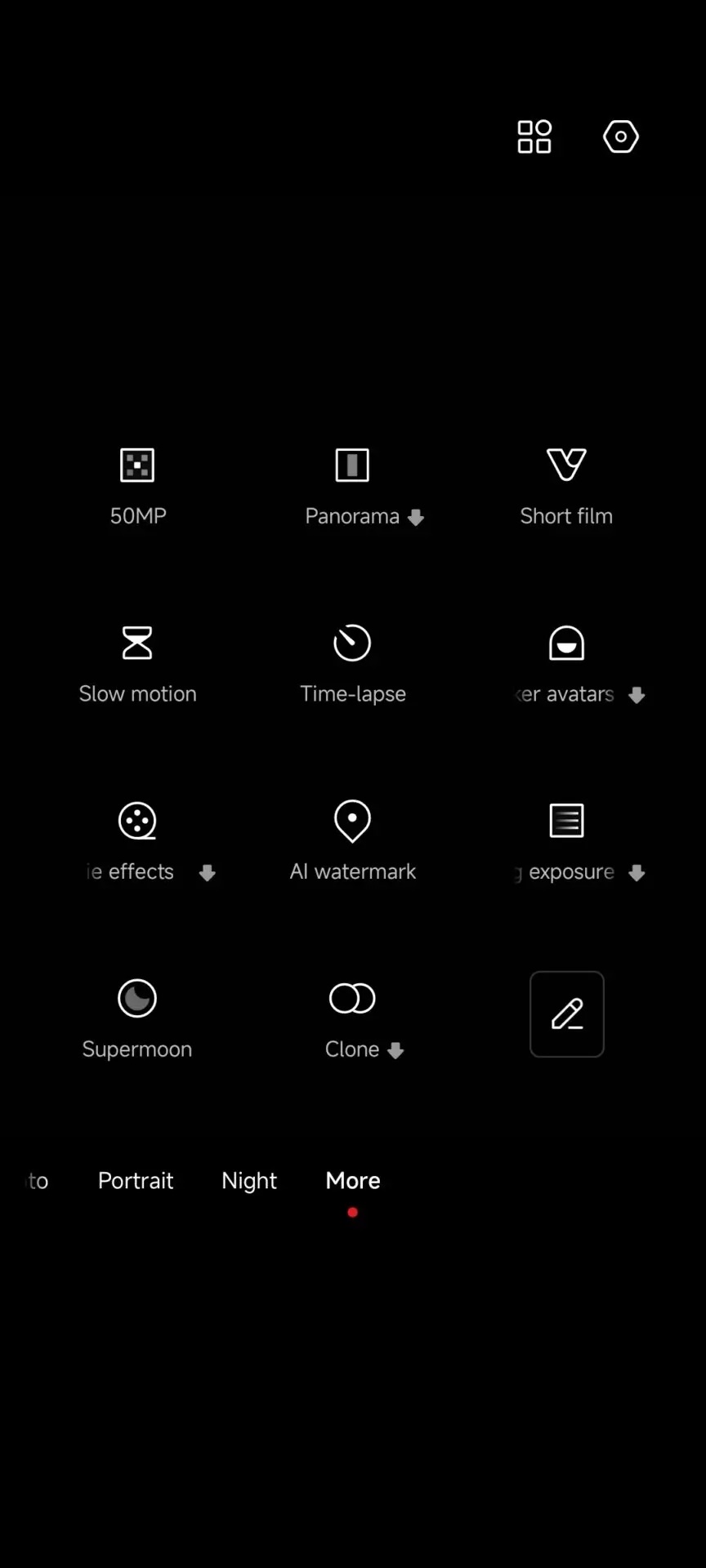
Task: Open the grid layout icon
Action: point(534,136)
